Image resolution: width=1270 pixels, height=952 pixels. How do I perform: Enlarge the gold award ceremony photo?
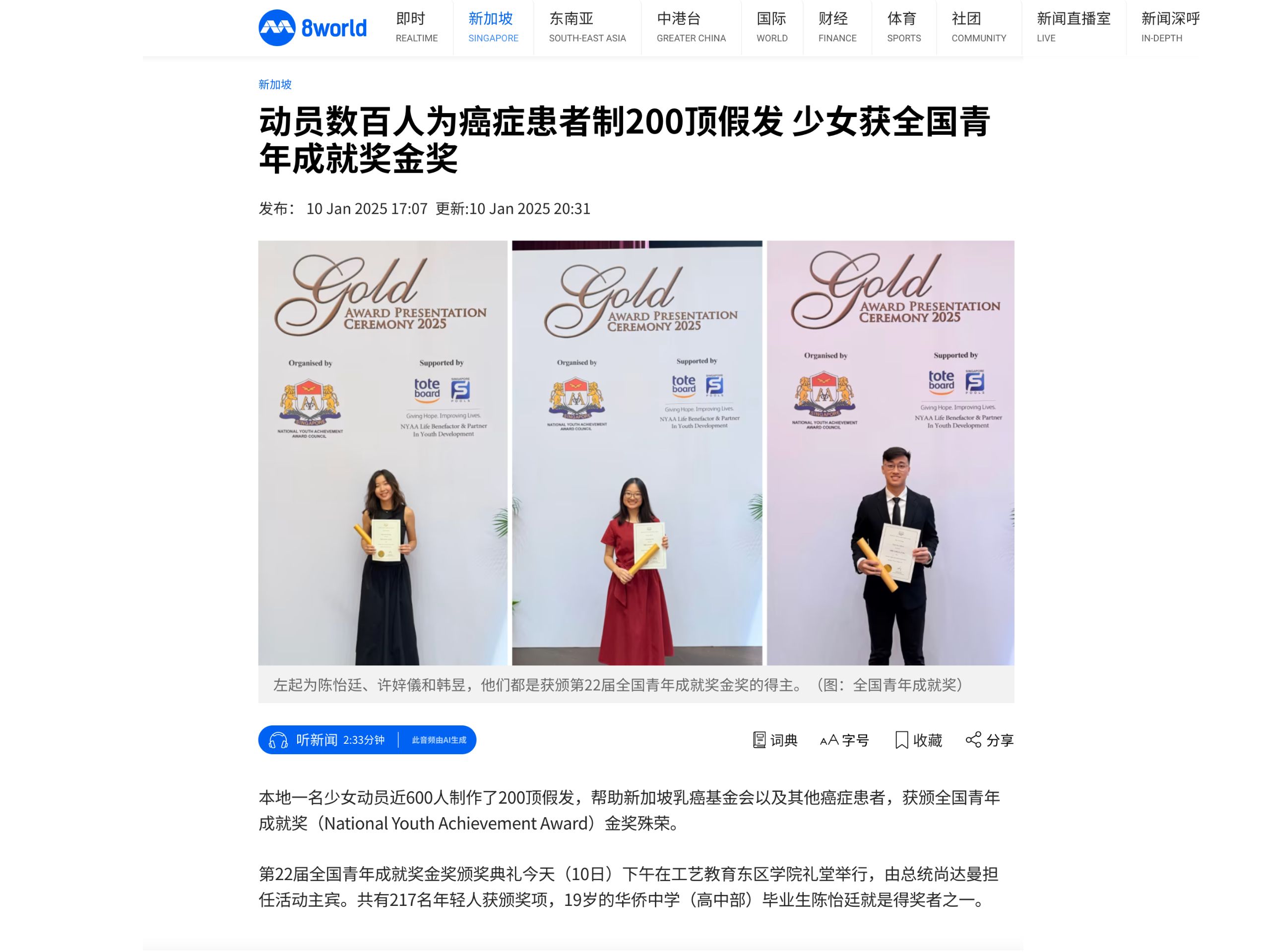[x=635, y=452]
